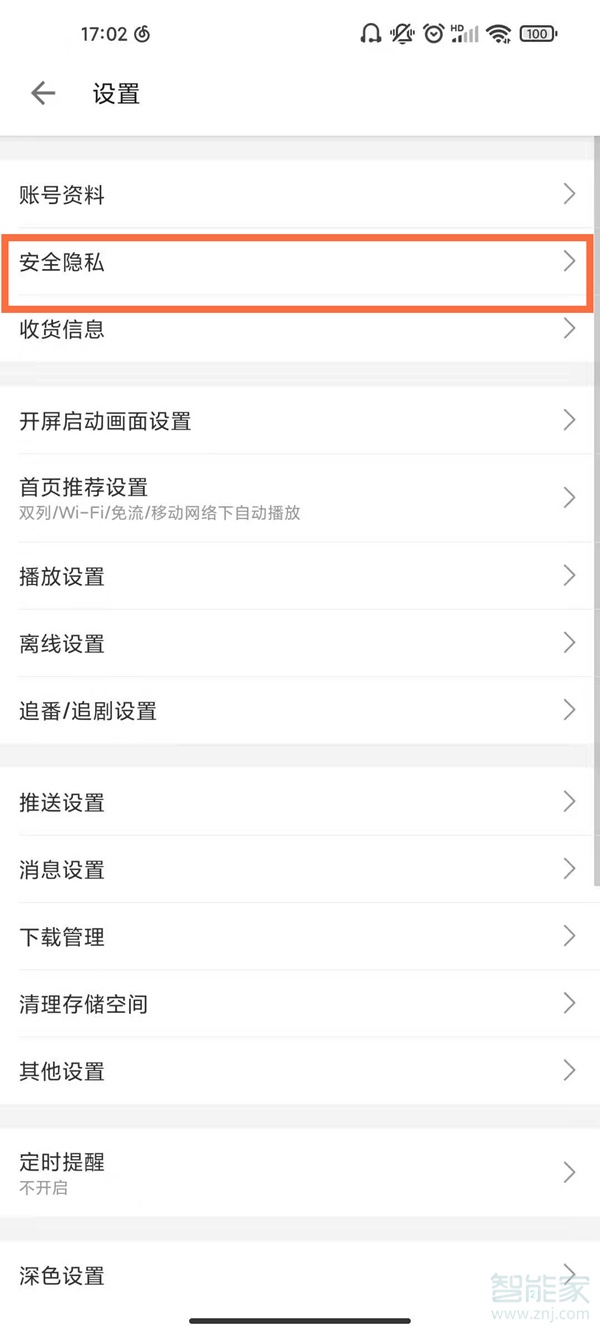Open 安全隐私 settings
This screenshot has width=600, height=1333.
(300, 263)
